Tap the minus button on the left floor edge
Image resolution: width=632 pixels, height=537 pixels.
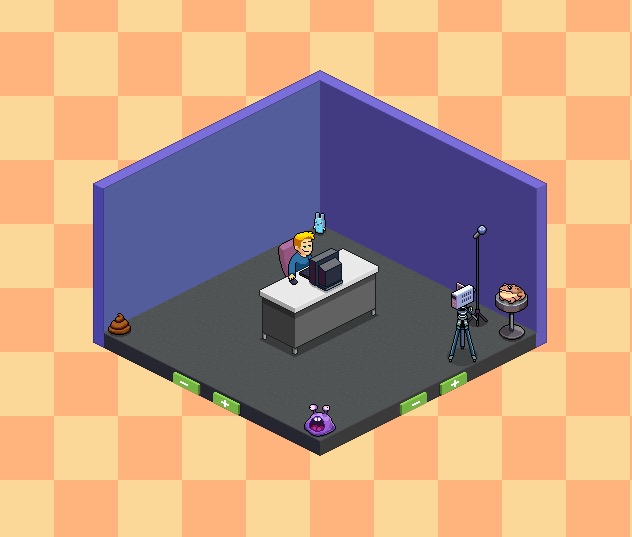[185, 380]
